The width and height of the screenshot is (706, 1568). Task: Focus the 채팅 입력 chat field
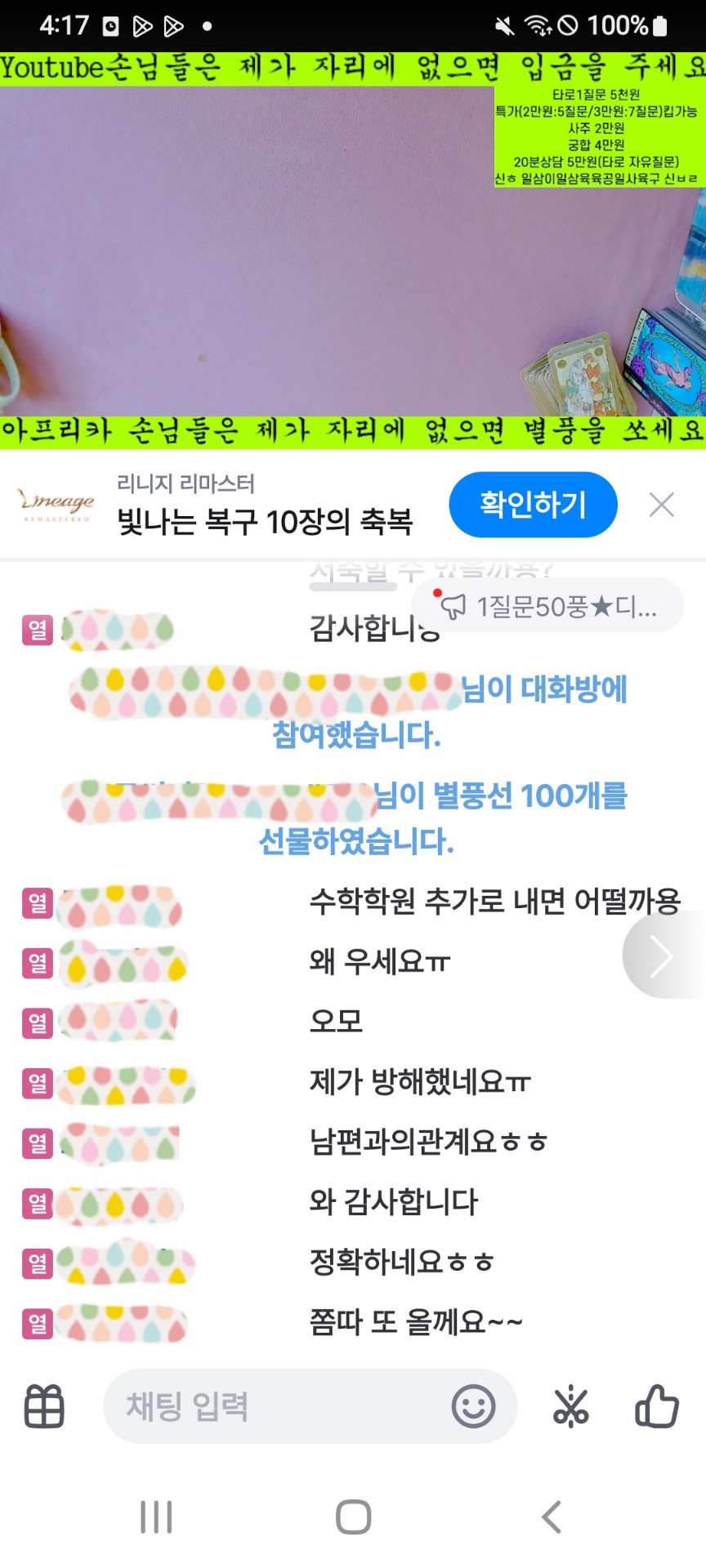point(270,1406)
